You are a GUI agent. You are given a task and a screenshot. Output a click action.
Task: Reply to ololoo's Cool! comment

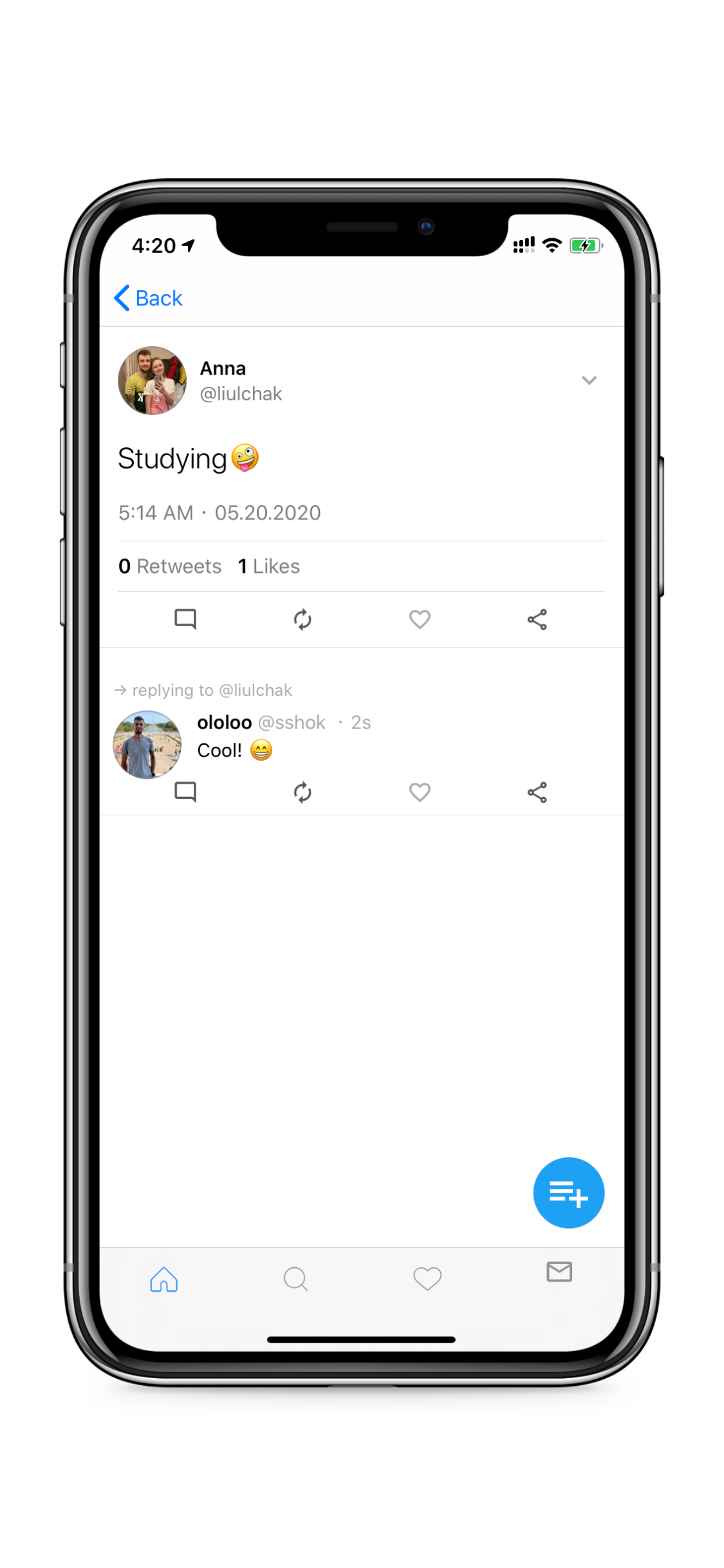coord(185,792)
